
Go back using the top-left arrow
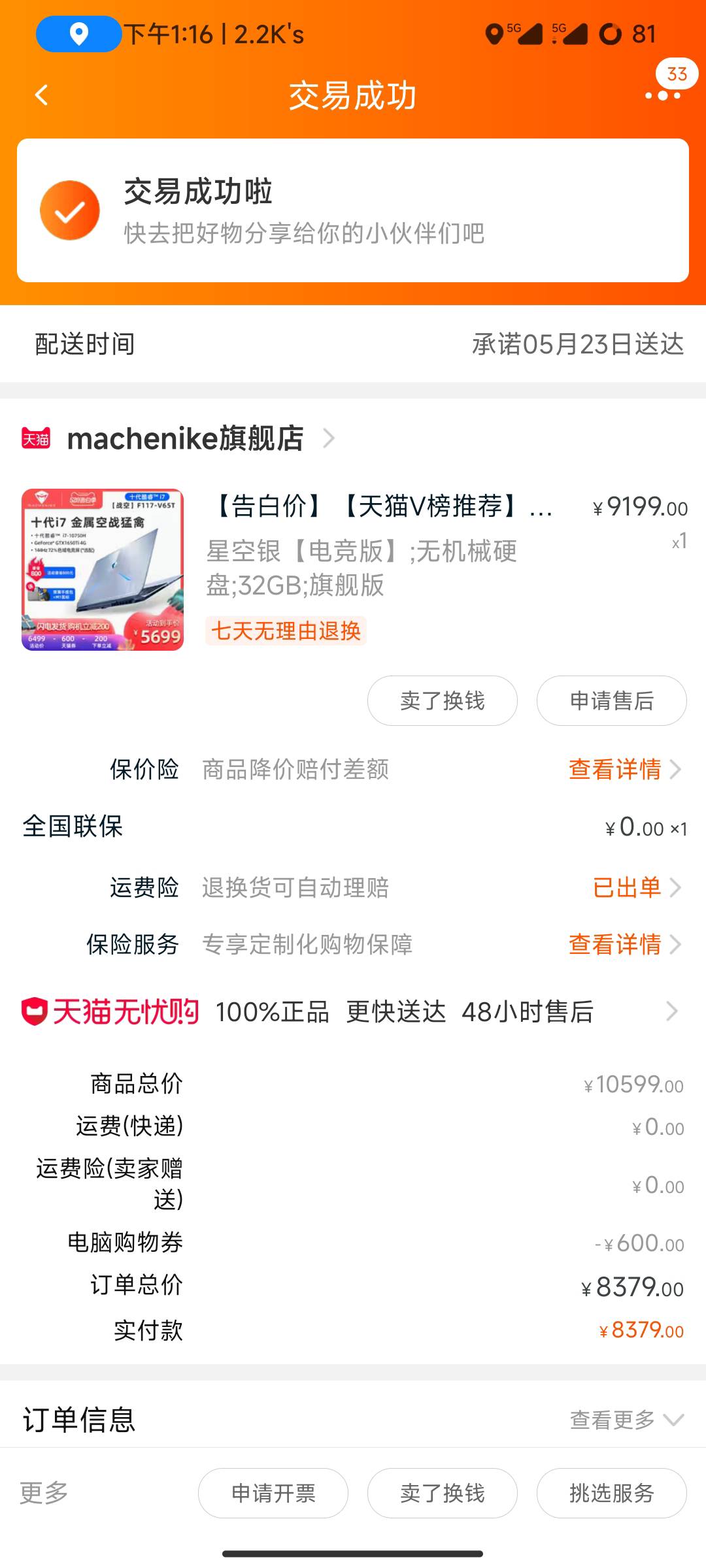pyautogui.click(x=41, y=95)
